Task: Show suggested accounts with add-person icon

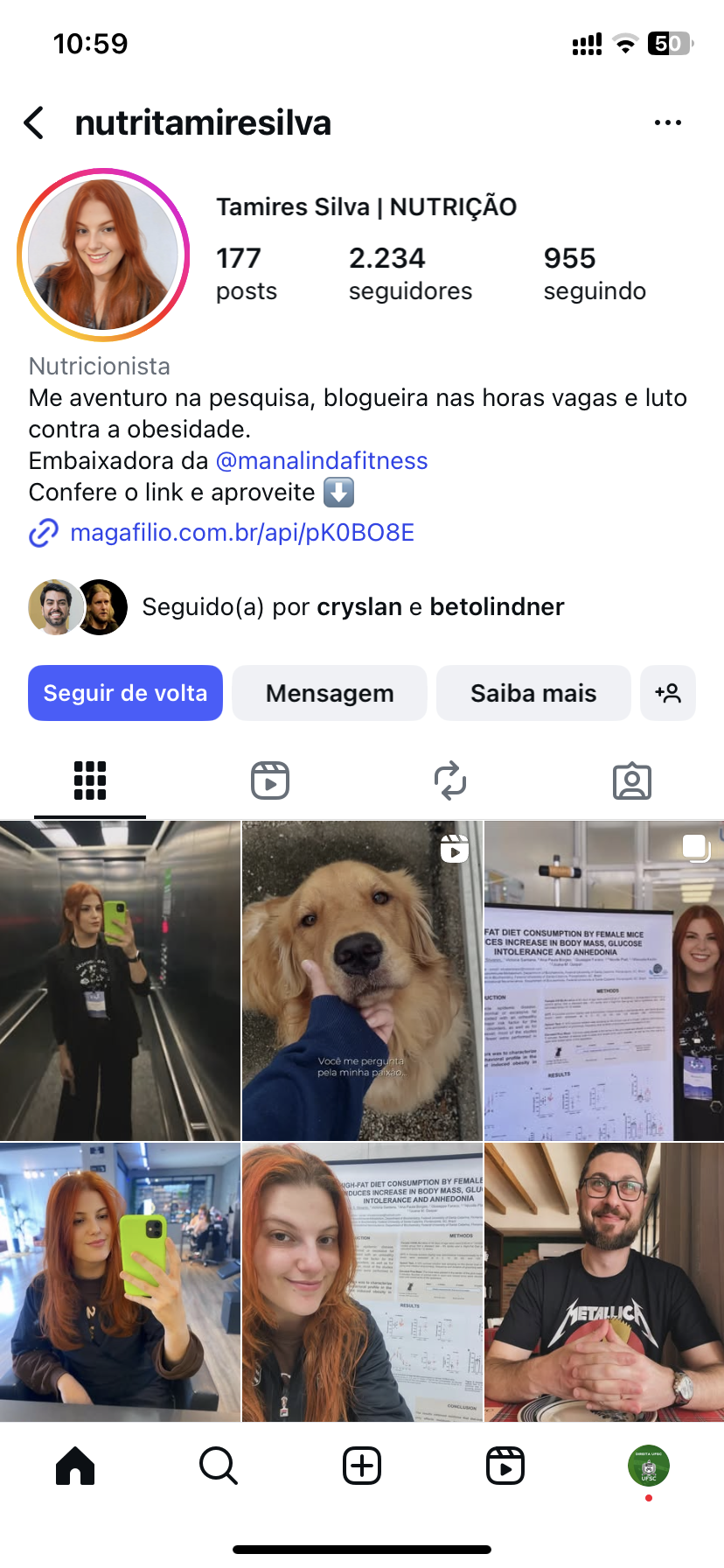Action: (x=668, y=693)
